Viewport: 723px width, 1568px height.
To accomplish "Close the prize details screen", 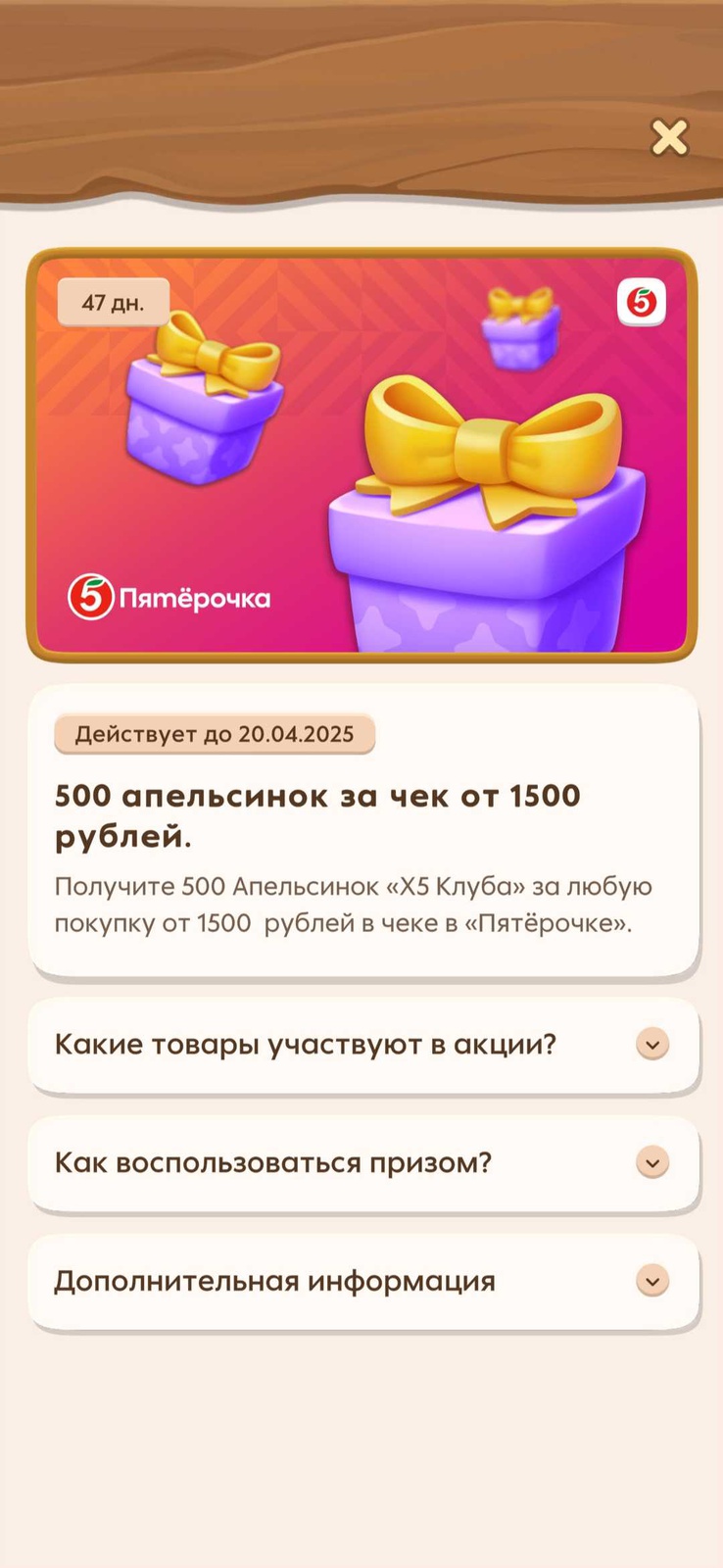I will point(670,138).
